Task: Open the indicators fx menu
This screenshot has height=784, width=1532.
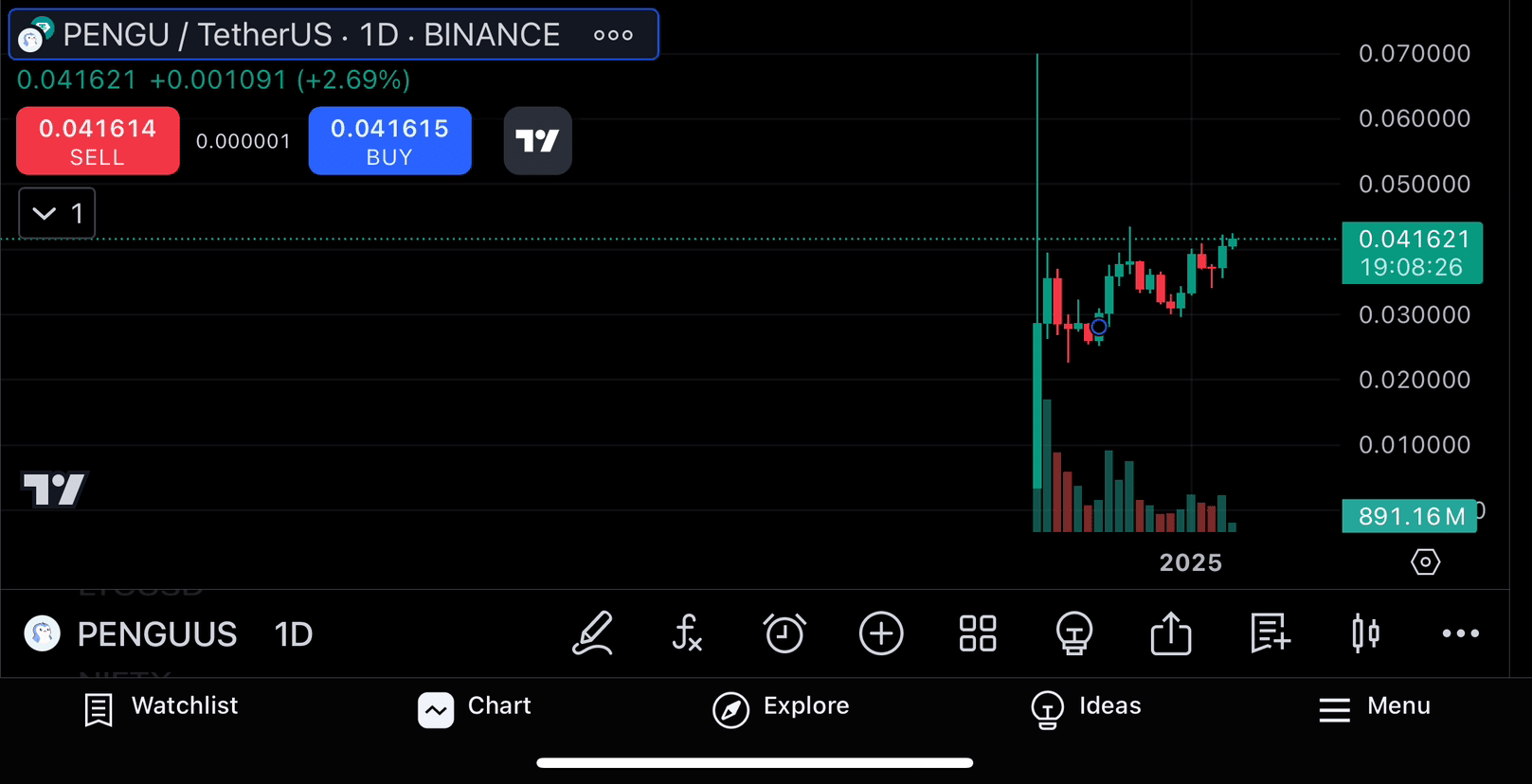Action: pos(688,633)
